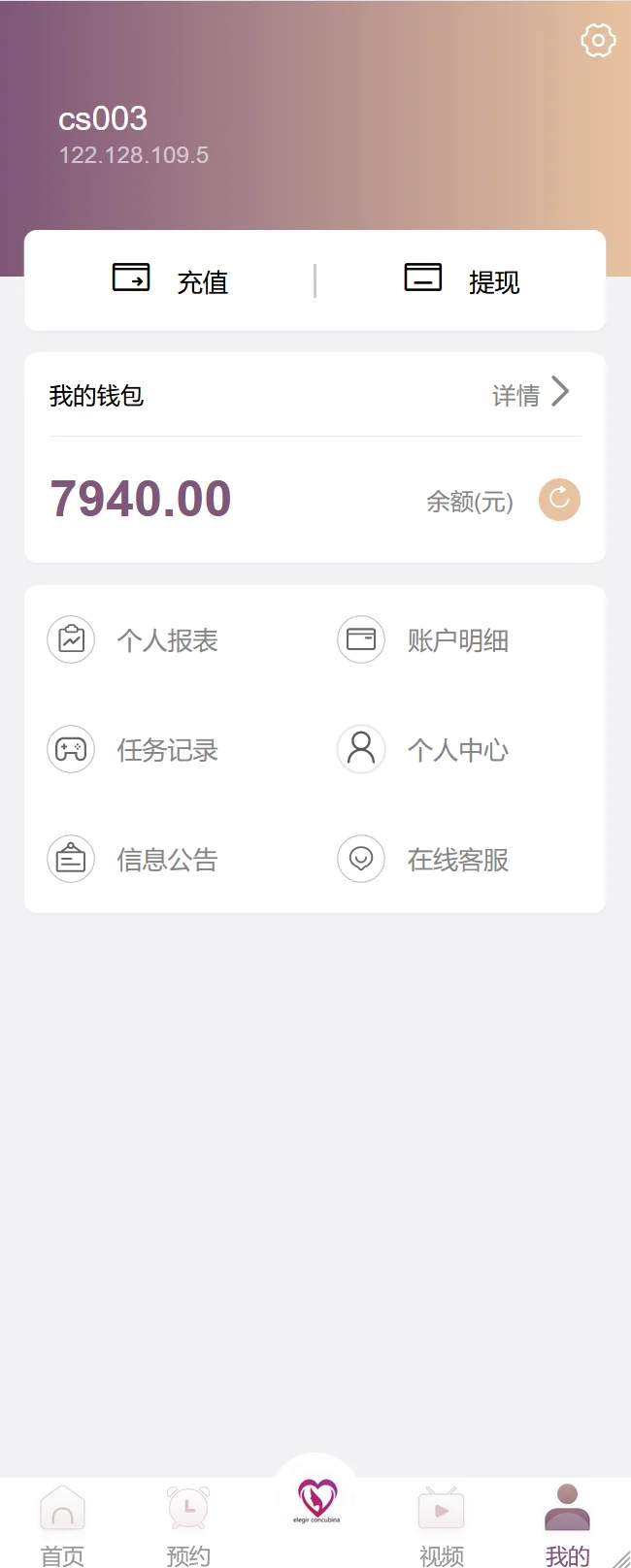
Task: Switch to the 视频 video tab
Action: [x=442, y=1525]
